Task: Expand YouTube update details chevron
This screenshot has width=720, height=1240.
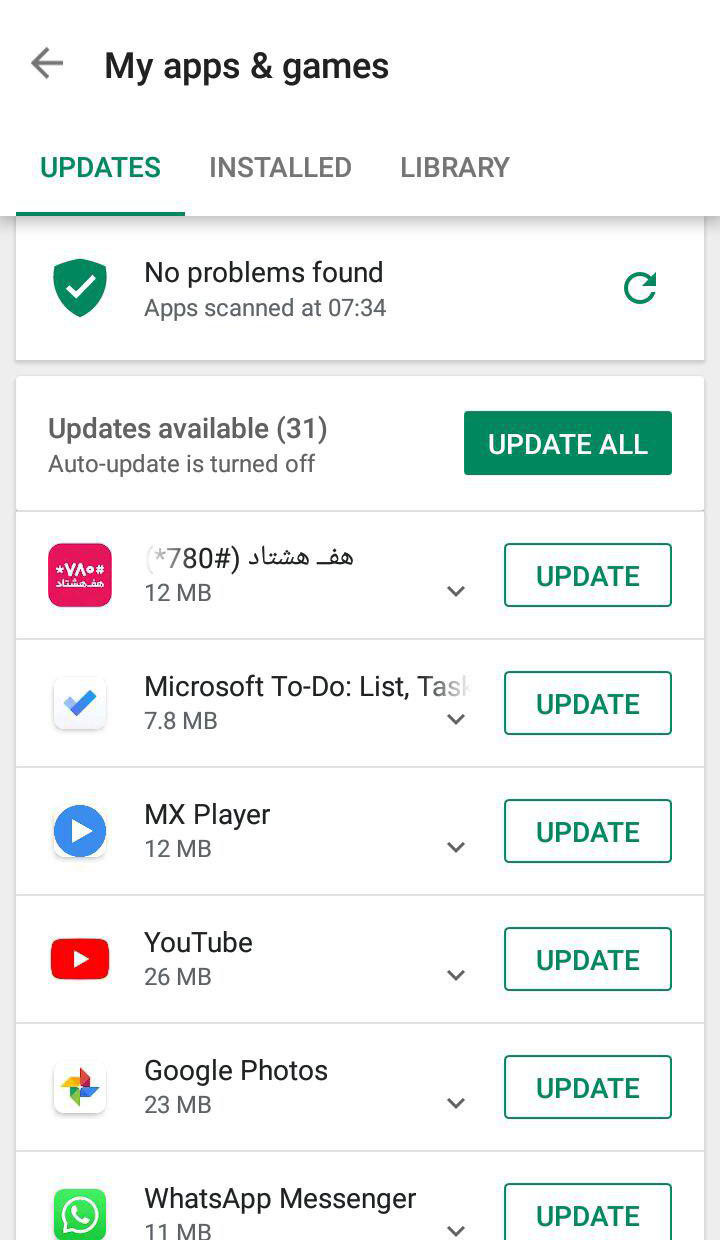Action: coord(456,975)
